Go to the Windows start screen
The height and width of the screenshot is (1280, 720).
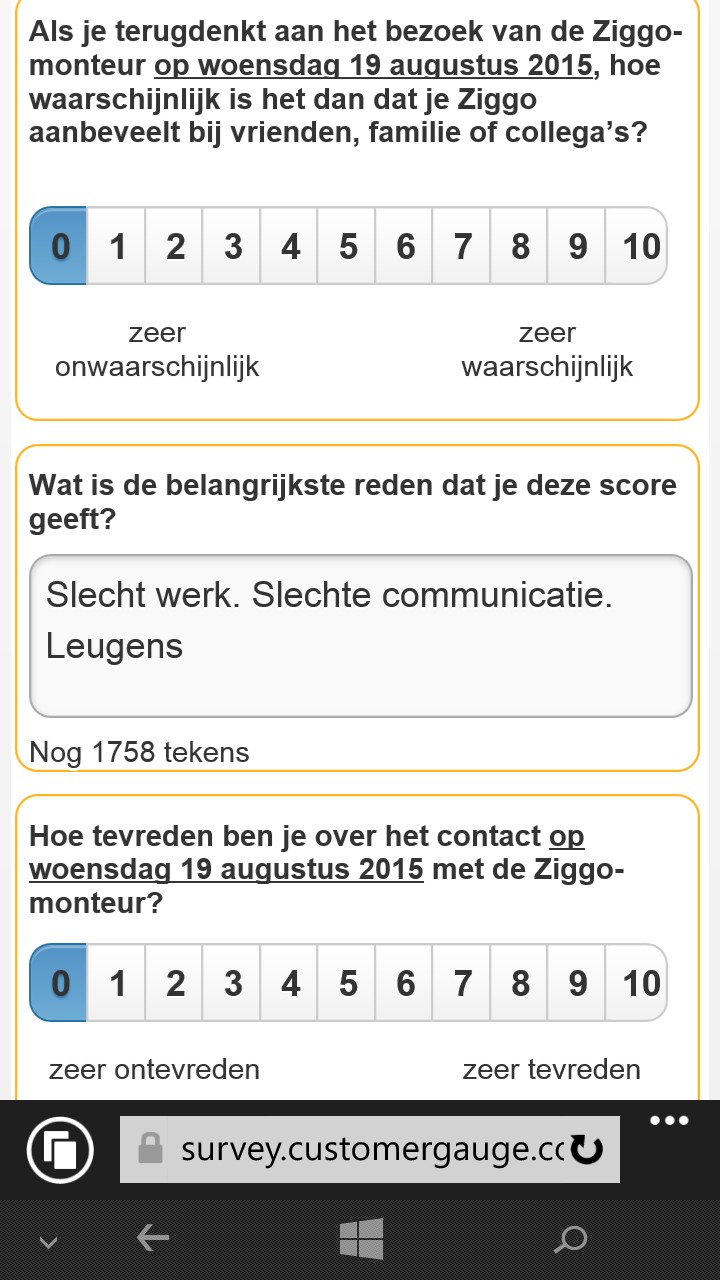click(x=361, y=1239)
